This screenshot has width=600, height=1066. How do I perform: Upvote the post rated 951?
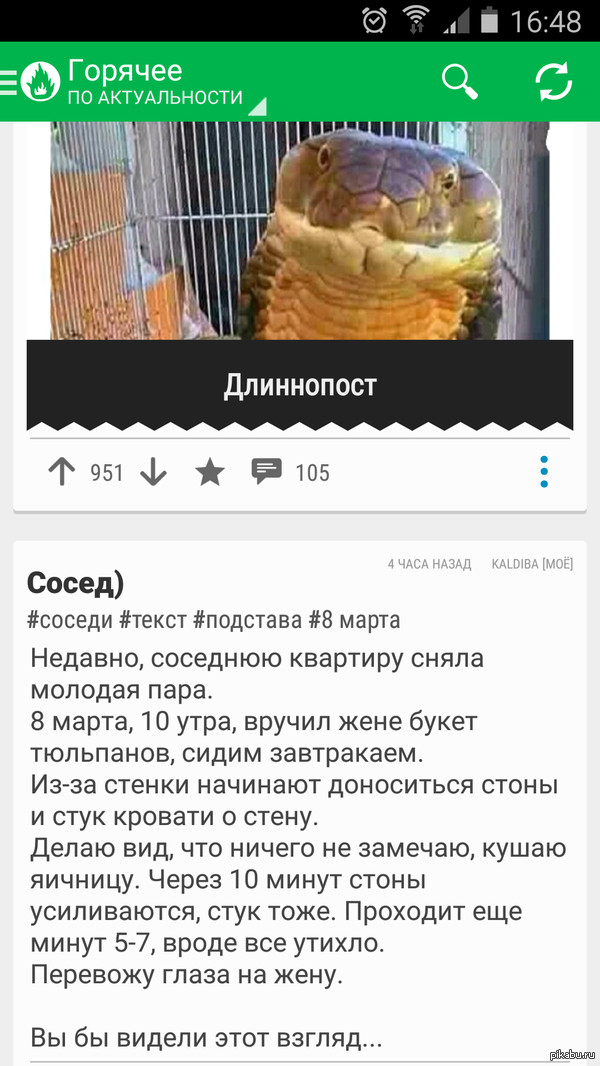[62, 472]
